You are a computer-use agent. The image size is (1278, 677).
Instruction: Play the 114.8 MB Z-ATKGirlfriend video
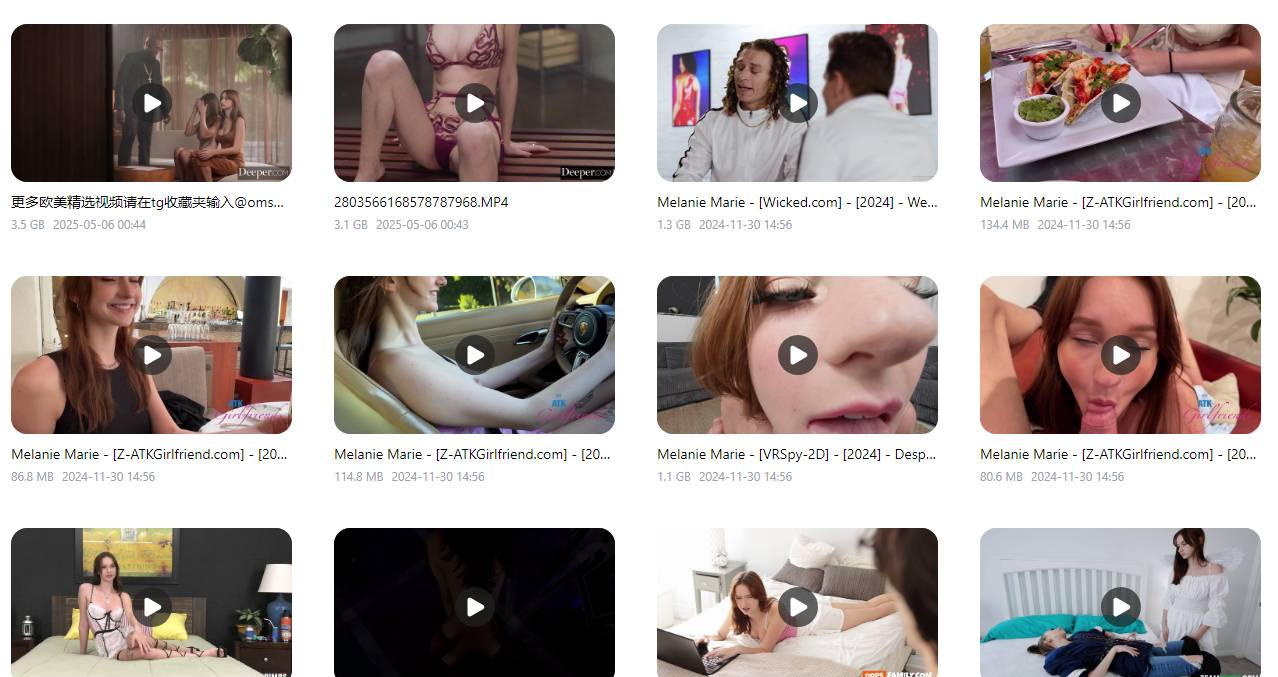pyautogui.click(x=474, y=355)
